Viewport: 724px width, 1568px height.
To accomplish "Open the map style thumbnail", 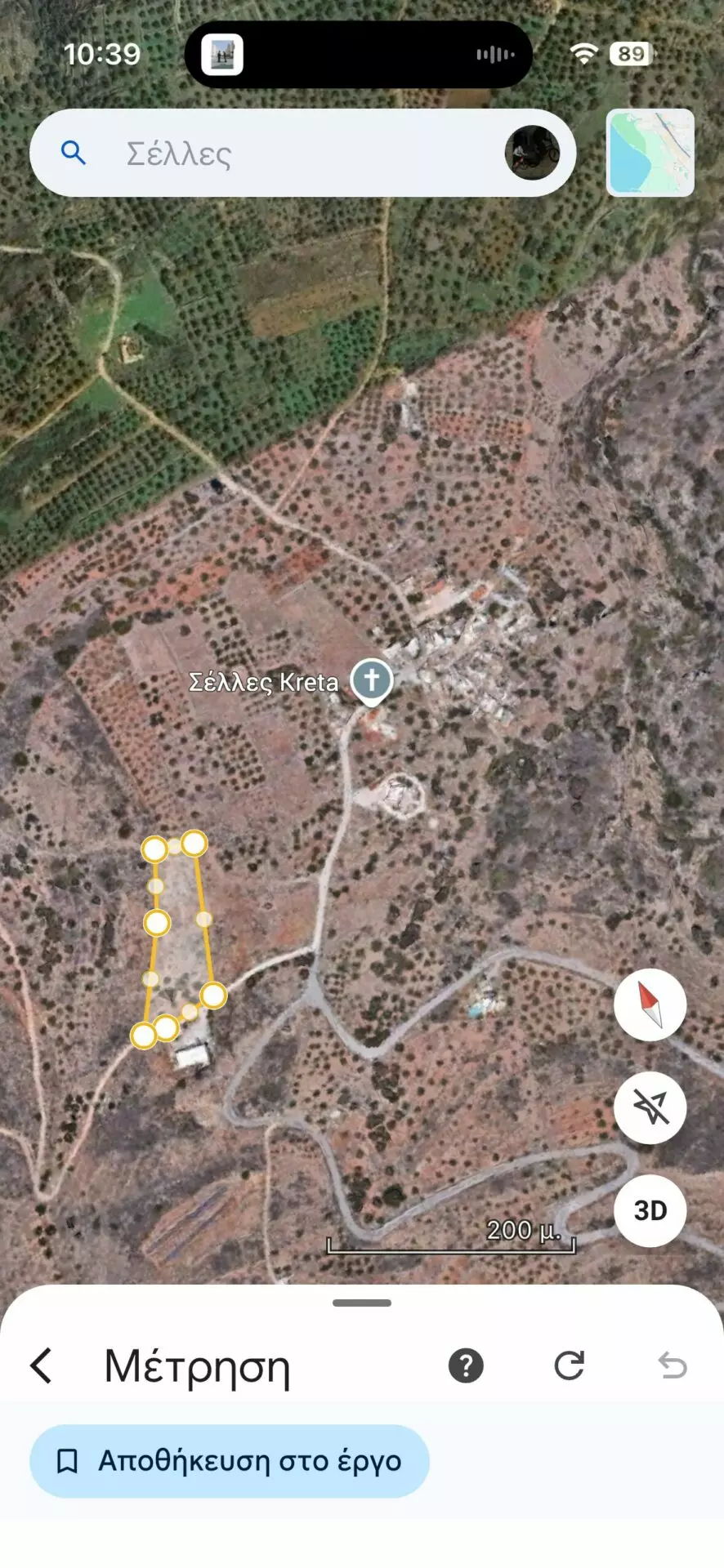I will (650, 153).
